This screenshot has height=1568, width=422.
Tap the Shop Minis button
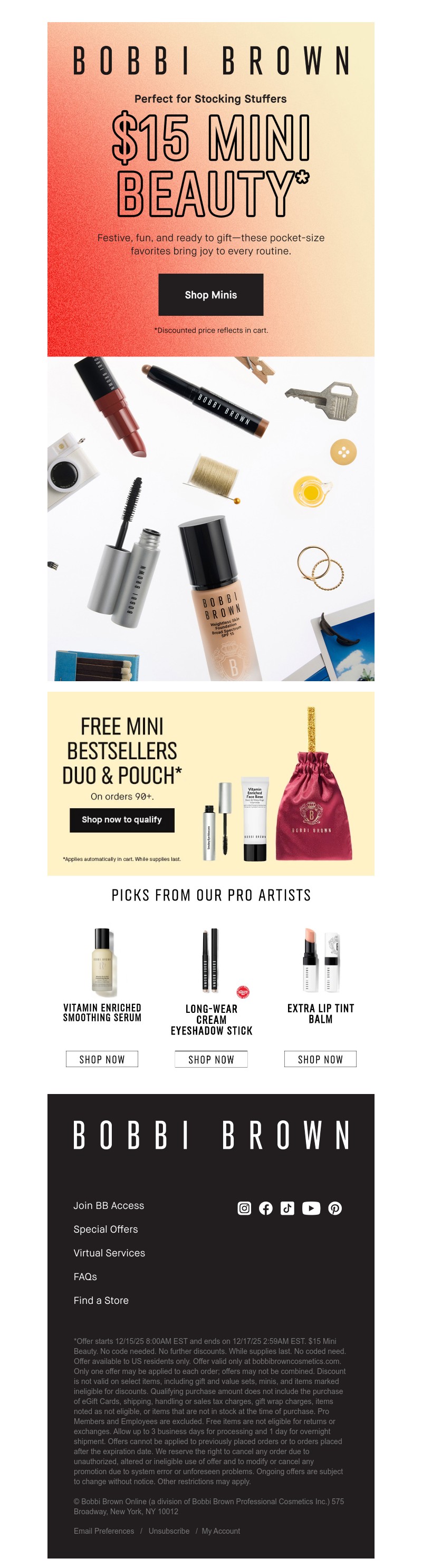210,295
